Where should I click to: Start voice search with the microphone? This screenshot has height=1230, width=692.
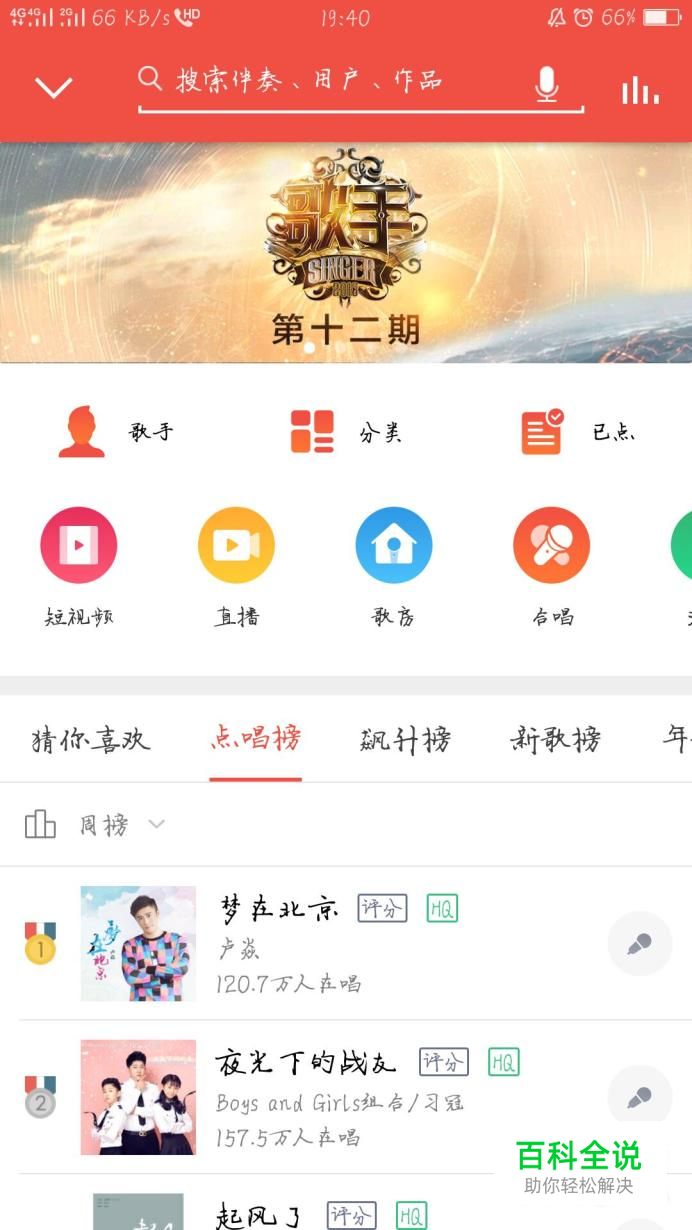click(x=547, y=85)
